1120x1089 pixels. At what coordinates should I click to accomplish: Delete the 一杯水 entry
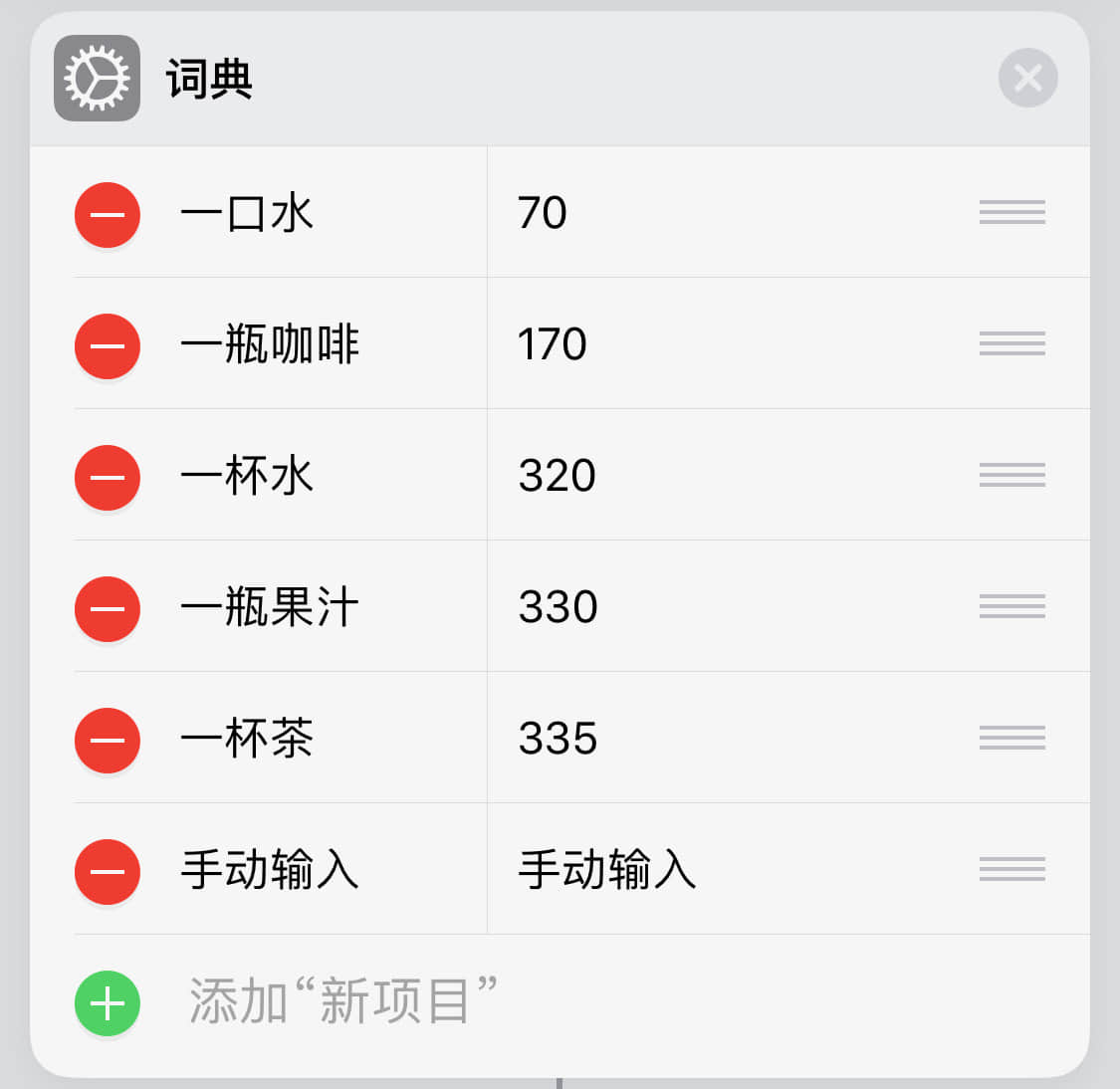click(x=108, y=477)
